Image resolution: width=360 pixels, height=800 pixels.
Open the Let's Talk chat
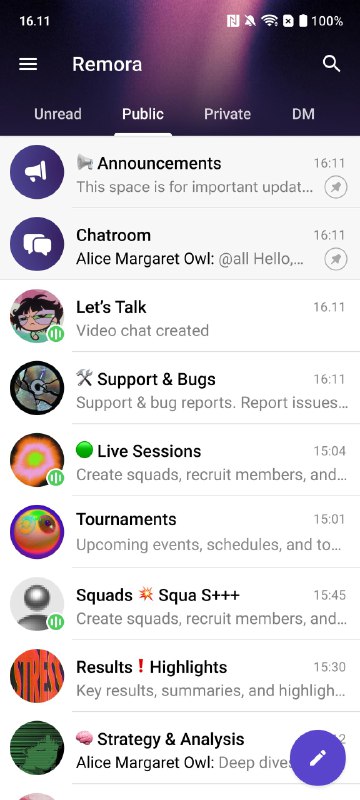pos(180,316)
